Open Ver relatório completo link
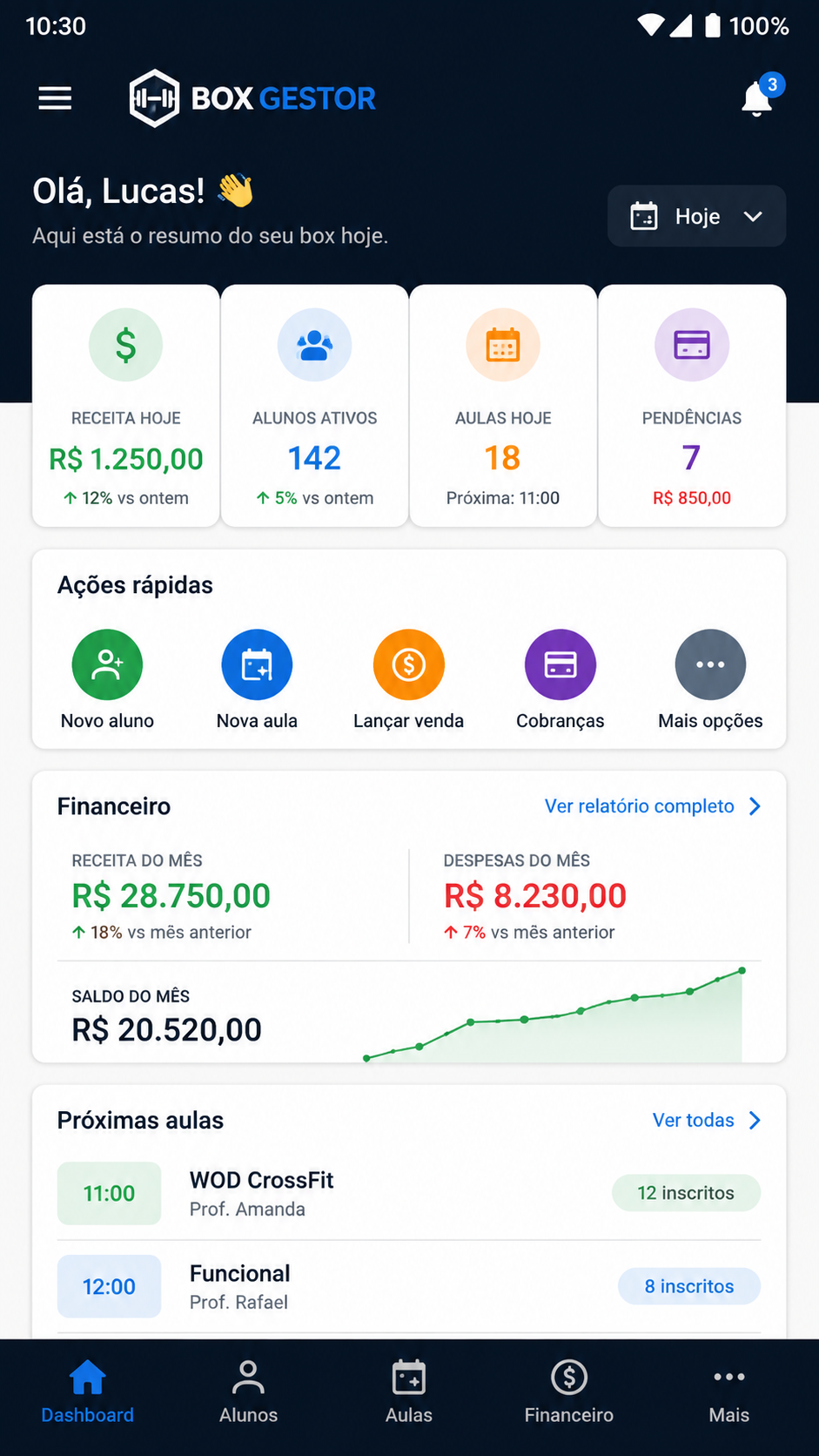The height and width of the screenshot is (1456, 819). (x=653, y=806)
